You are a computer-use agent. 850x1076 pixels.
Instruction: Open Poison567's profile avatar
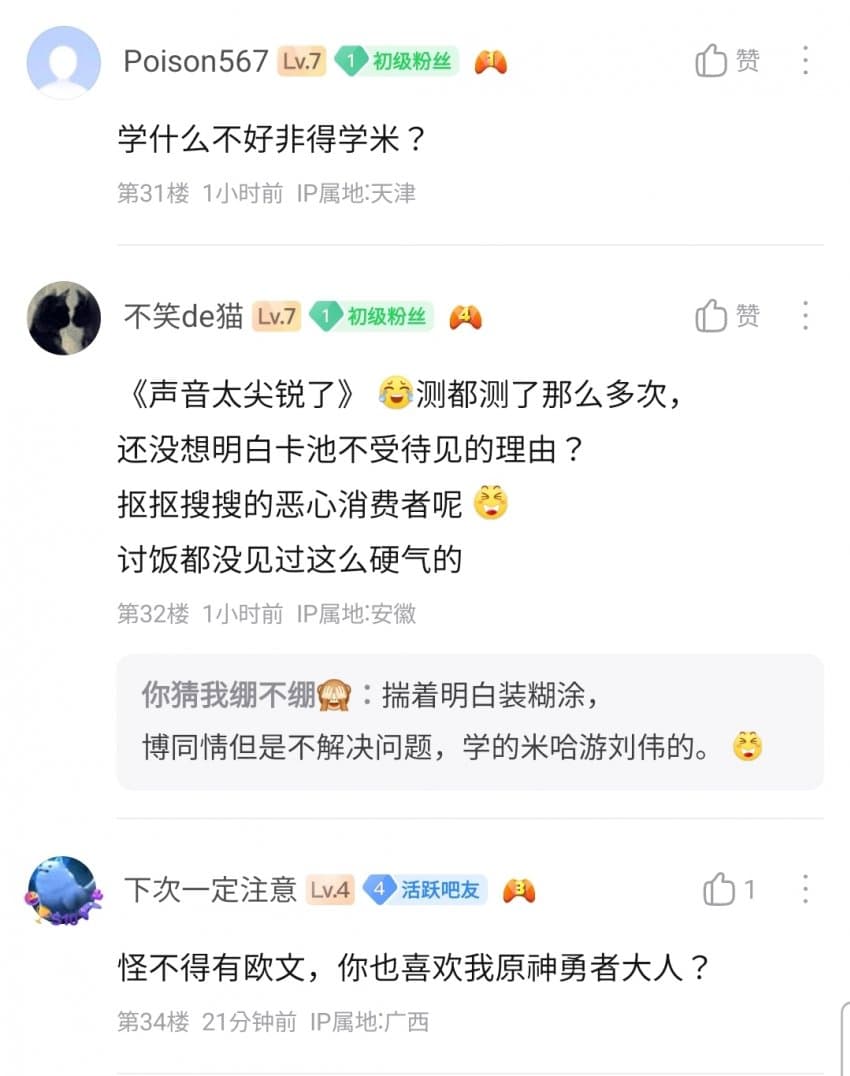point(63,62)
